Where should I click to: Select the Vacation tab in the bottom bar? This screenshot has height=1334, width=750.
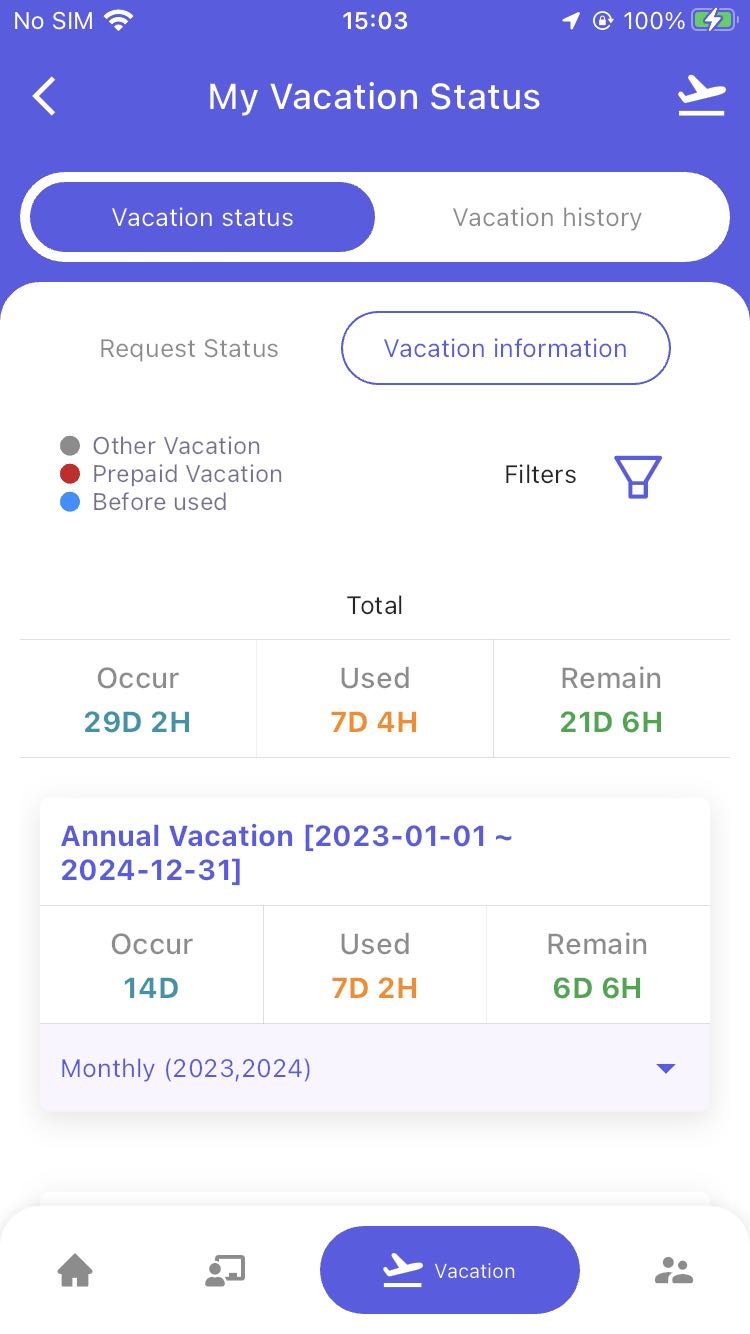coord(450,1270)
